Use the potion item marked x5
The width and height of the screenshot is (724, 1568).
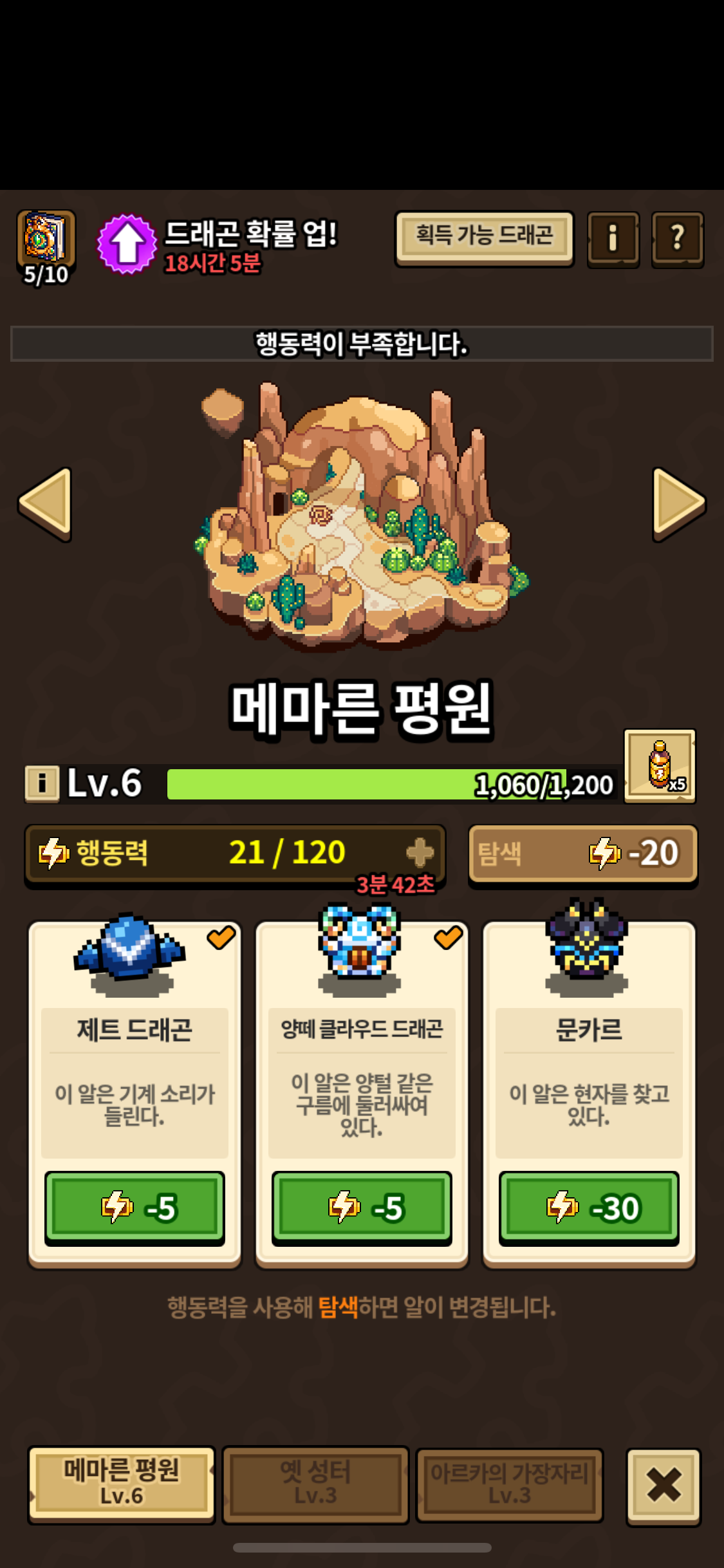pos(660,765)
